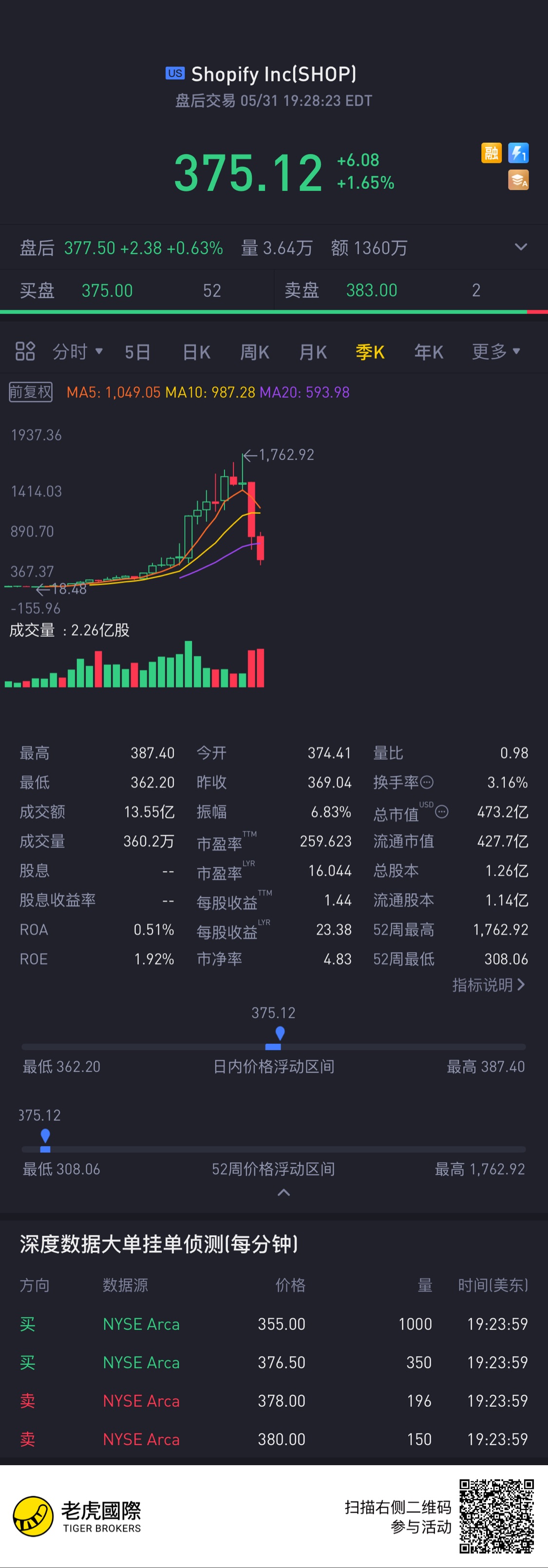Open the 分时 chart dropdown
Screen dimensions: 548x1568
[x=77, y=352]
